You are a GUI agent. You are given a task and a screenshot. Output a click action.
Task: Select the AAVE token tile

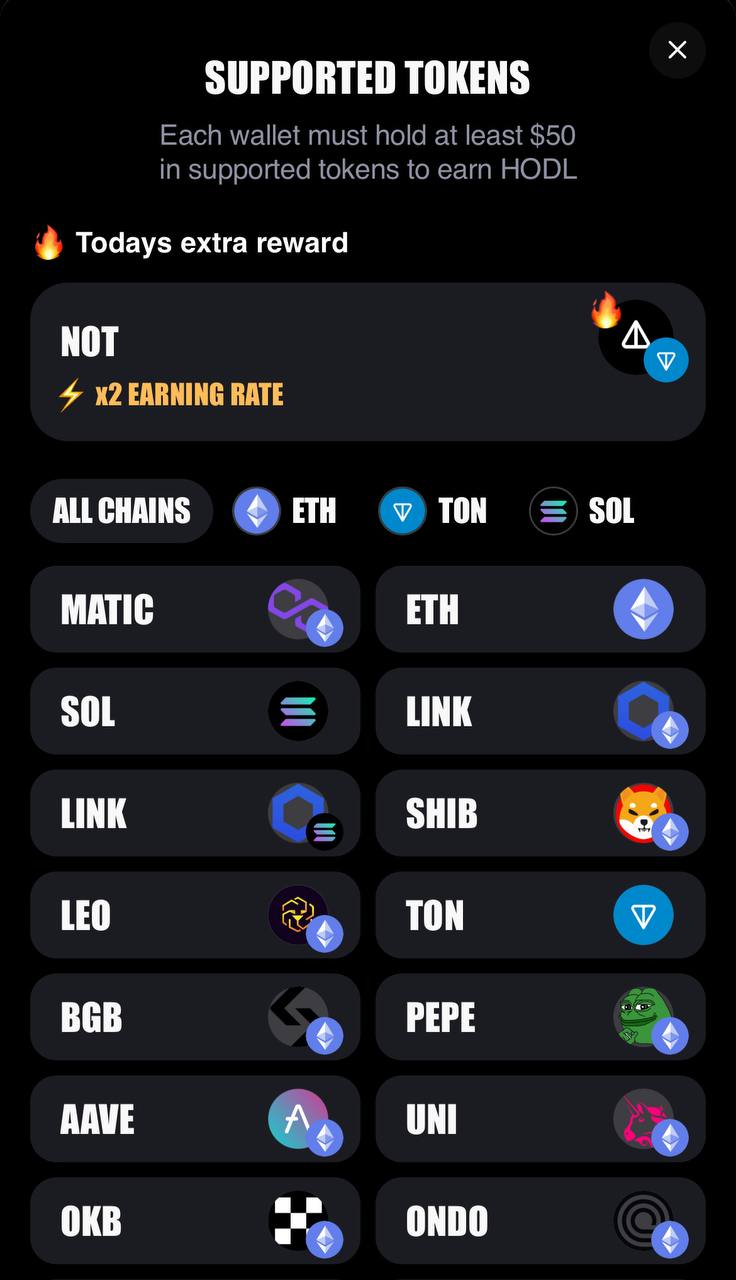pyautogui.click(x=195, y=1120)
